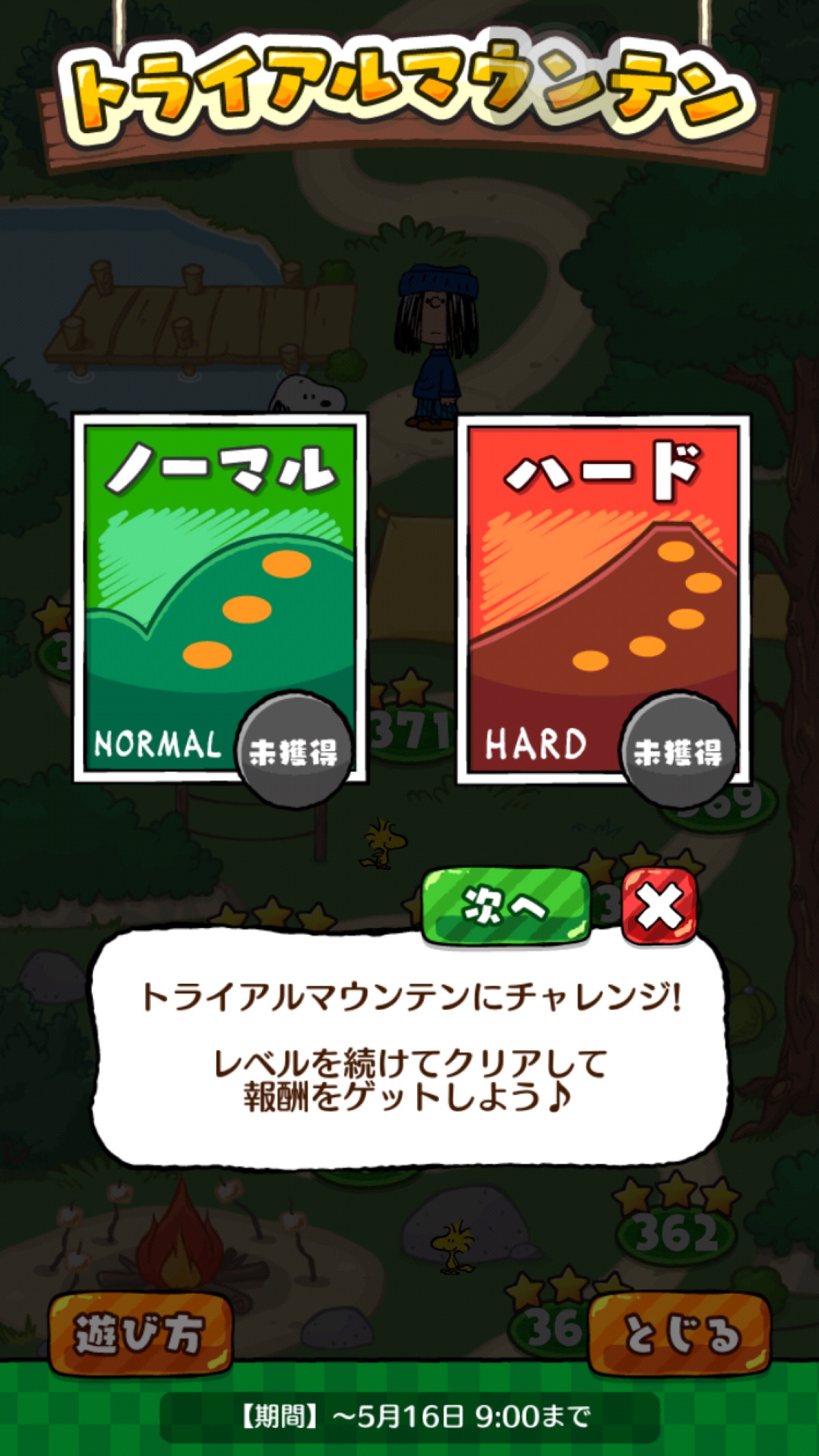Open the 遊び方 how-to-play guide
The height and width of the screenshot is (1456, 819).
(140, 1335)
